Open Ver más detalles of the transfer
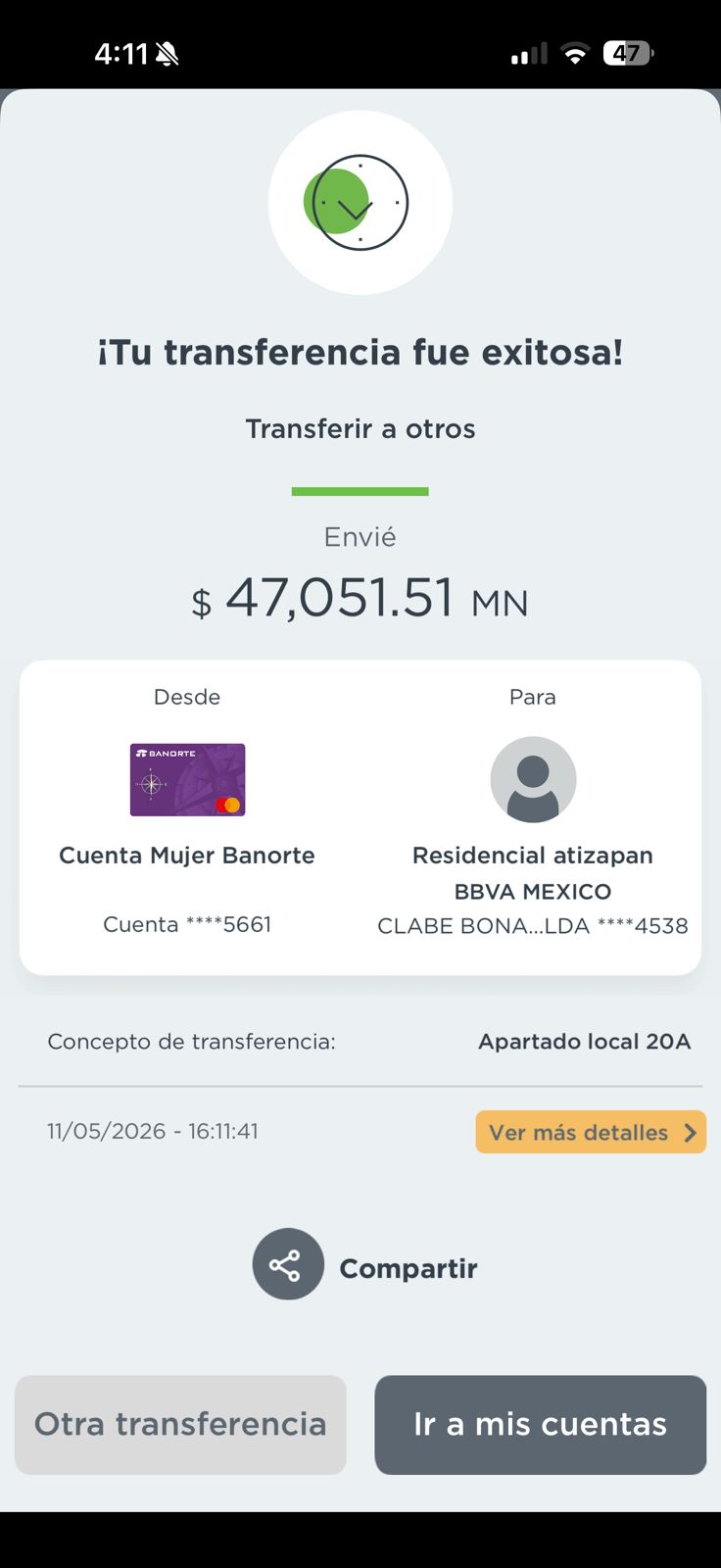 point(591,1132)
